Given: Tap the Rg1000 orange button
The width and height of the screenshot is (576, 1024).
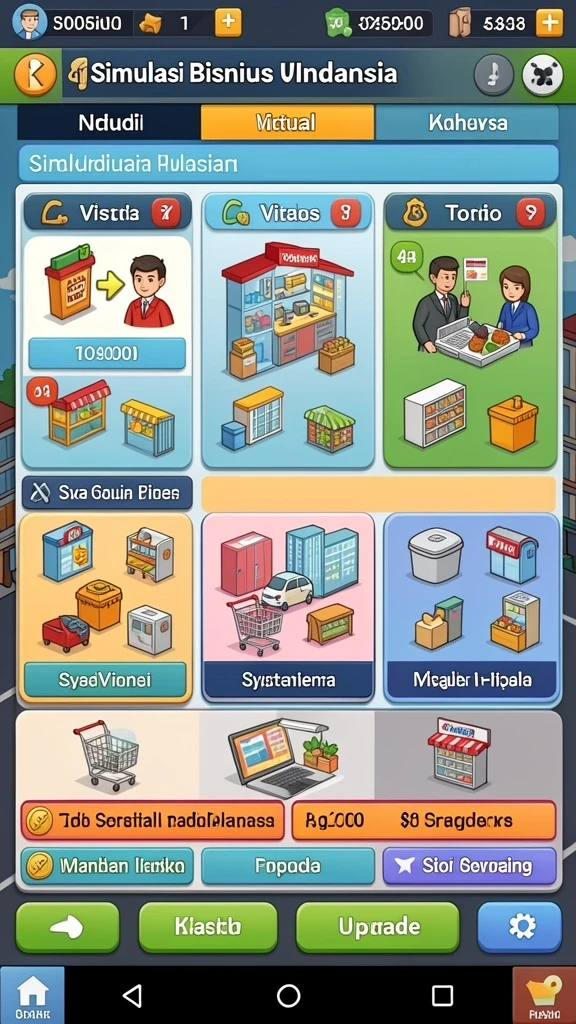Looking at the screenshot, I should point(423,820).
